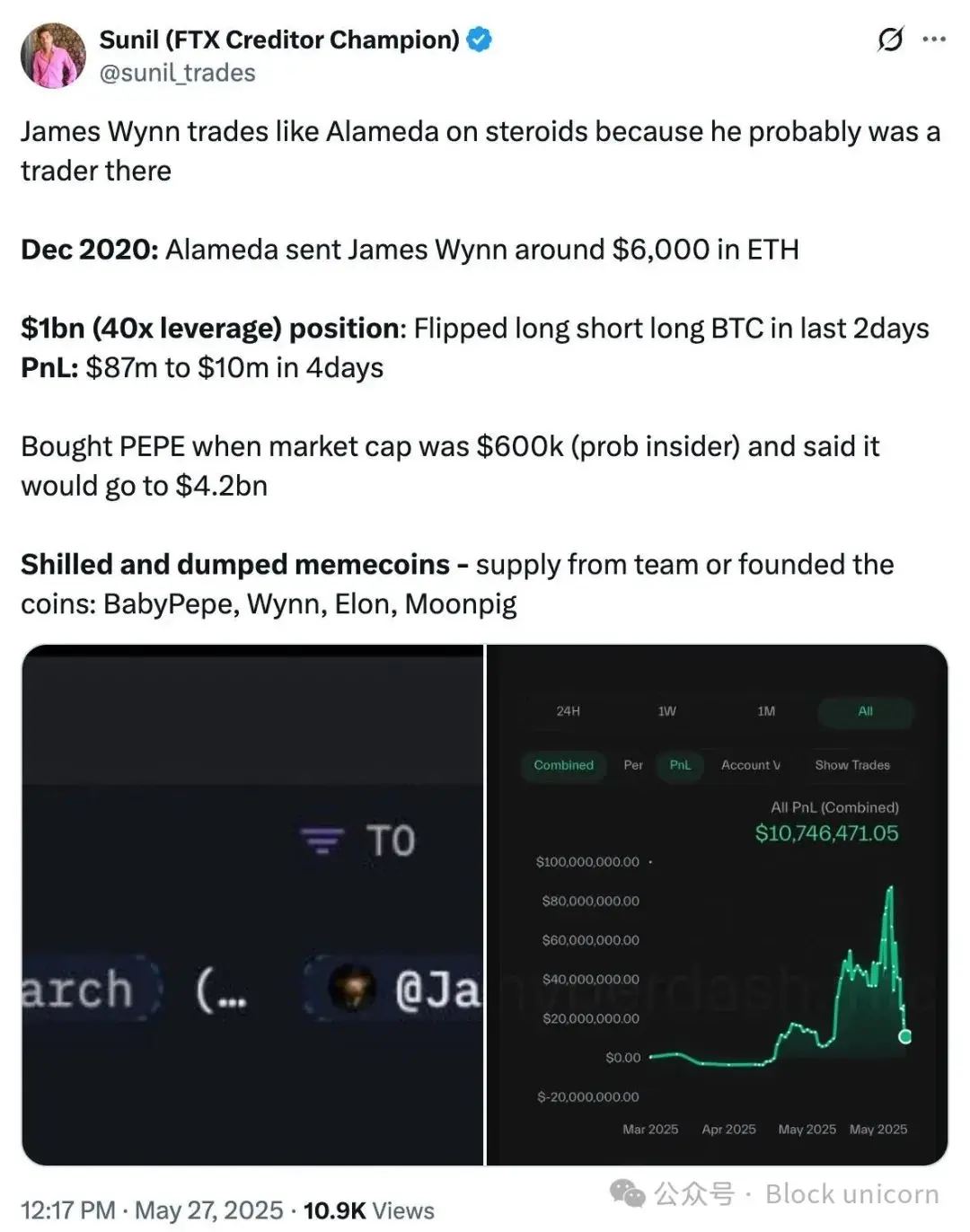Expand the Account V selector
970x1232 pixels.
click(x=751, y=765)
